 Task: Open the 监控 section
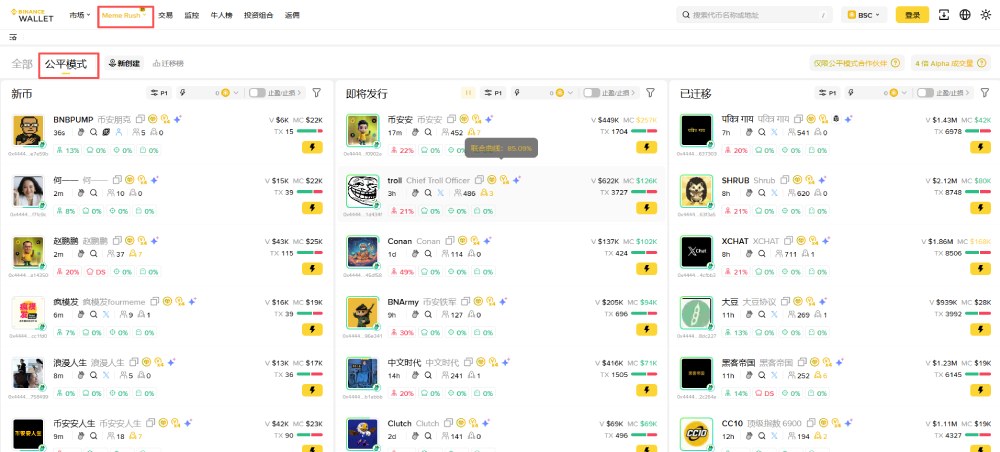point(191,15)
